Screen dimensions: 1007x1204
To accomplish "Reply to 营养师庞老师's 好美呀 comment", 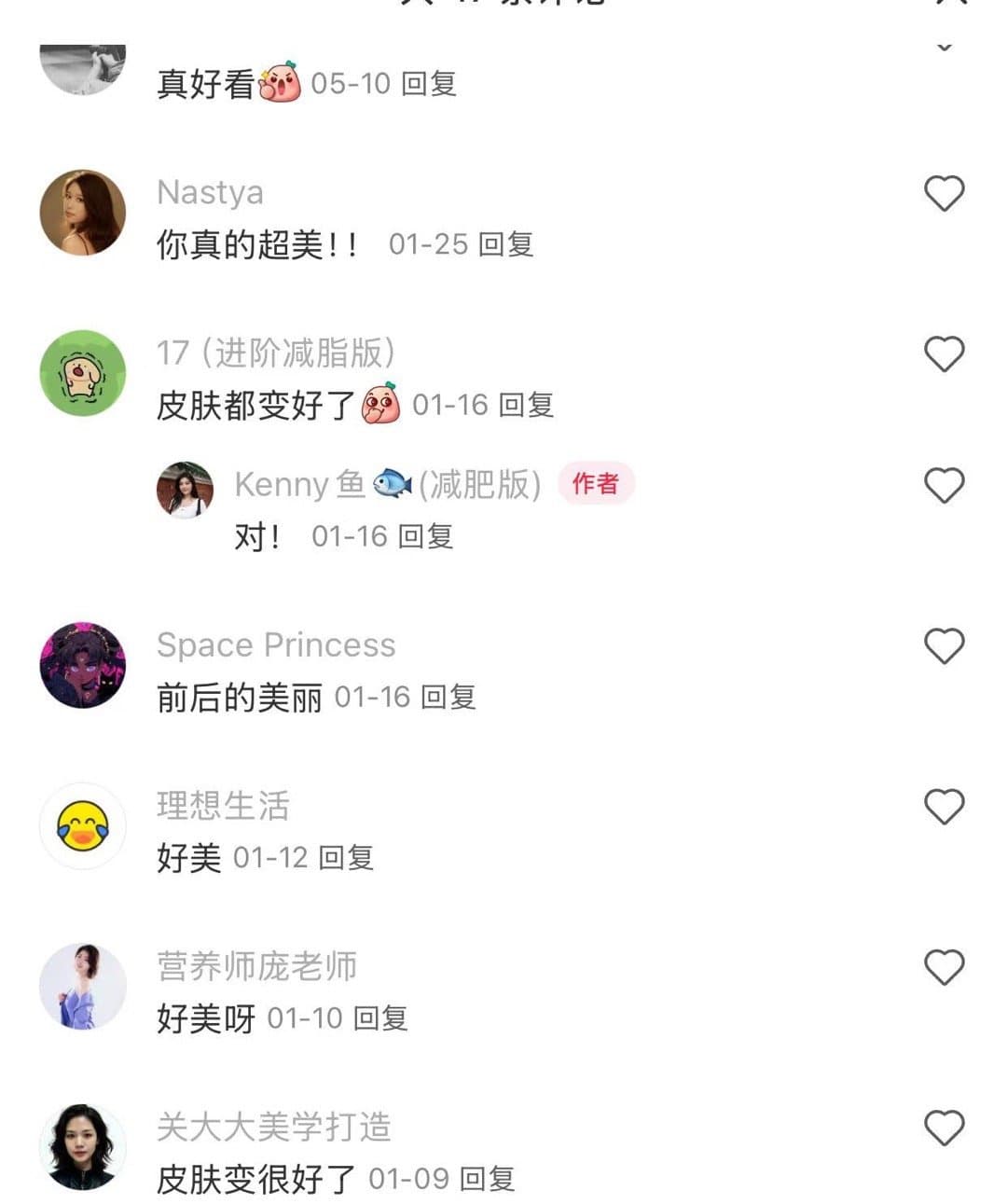I will (381, 1017).
